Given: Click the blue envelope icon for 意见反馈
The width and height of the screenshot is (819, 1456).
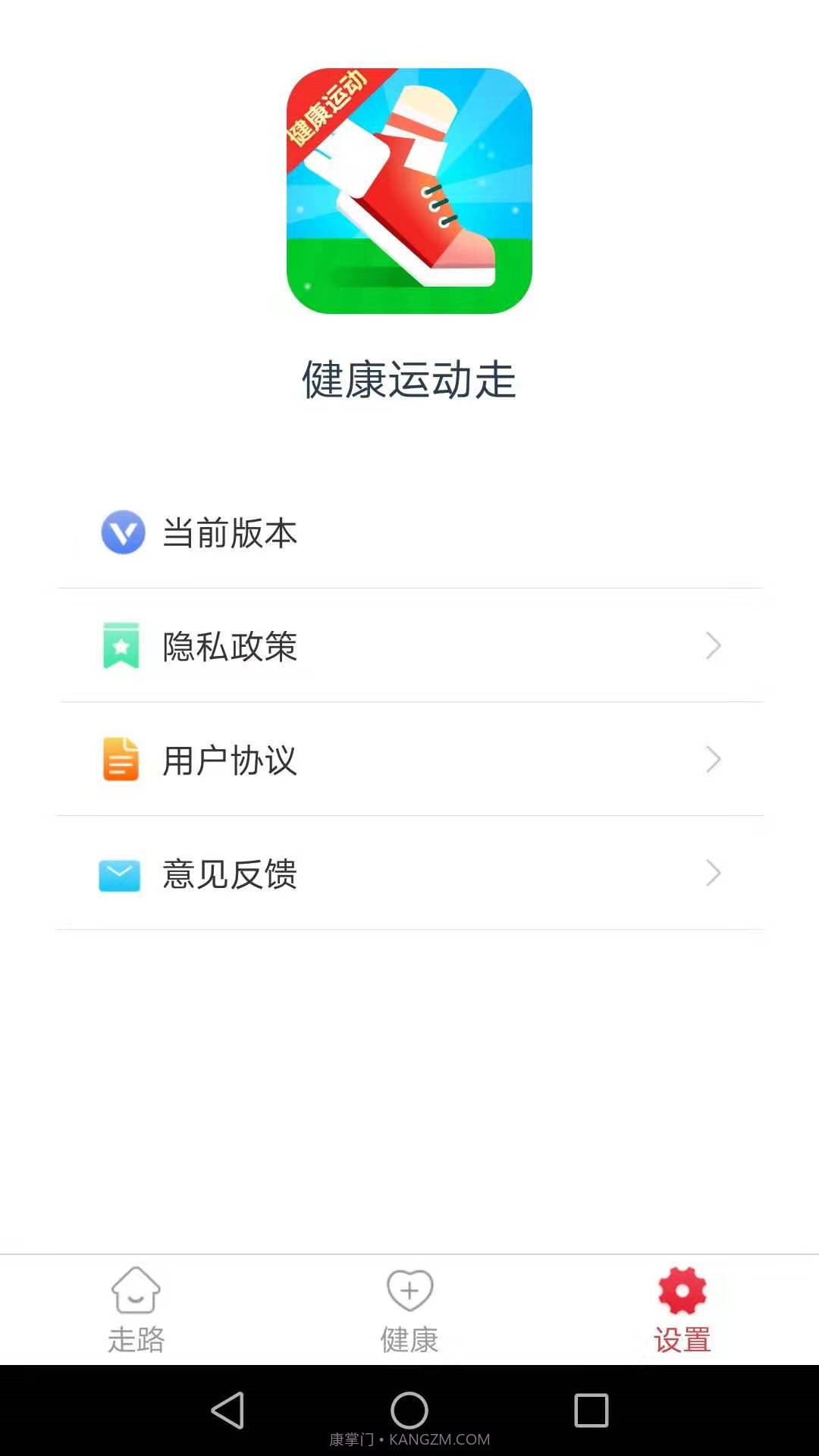Looking at the screenshot, I should (119, 874).
